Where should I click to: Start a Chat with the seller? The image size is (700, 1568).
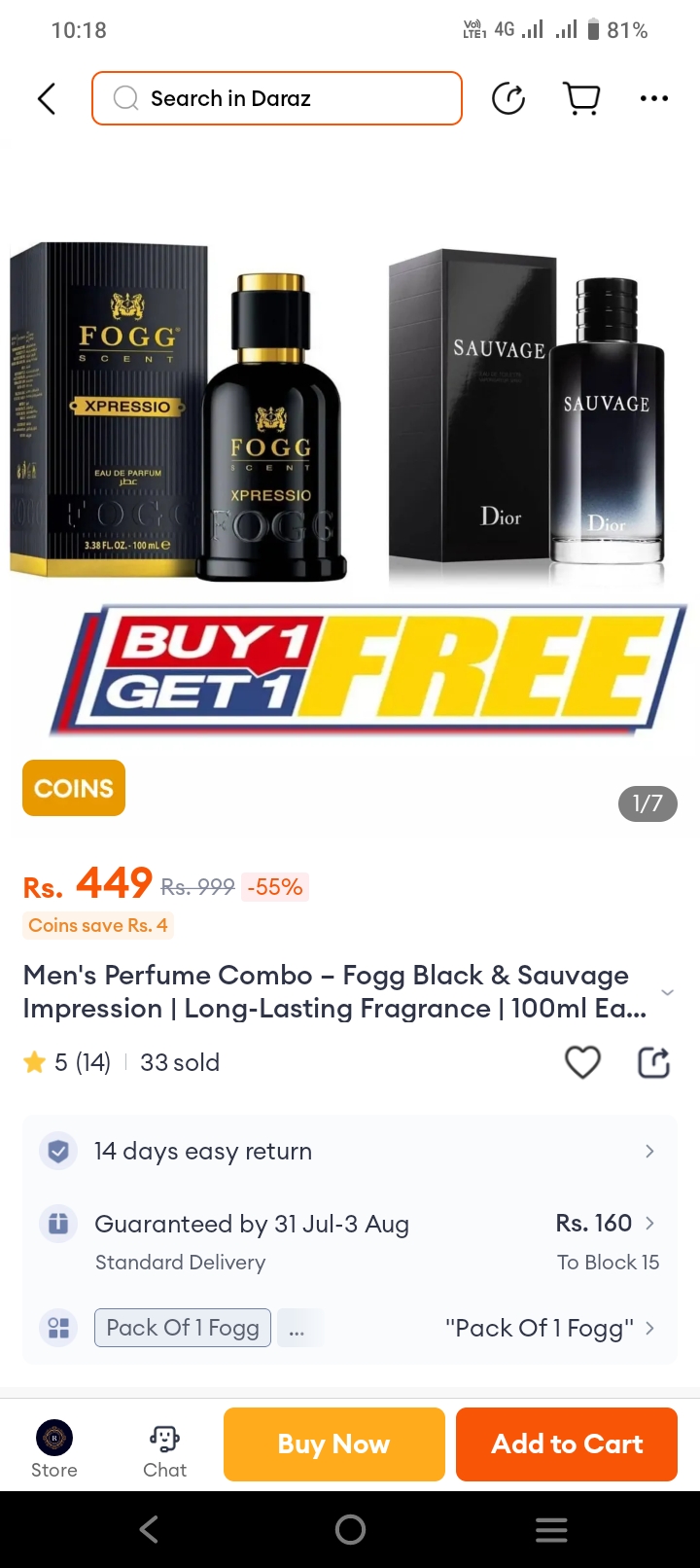tap(164, 1448)
